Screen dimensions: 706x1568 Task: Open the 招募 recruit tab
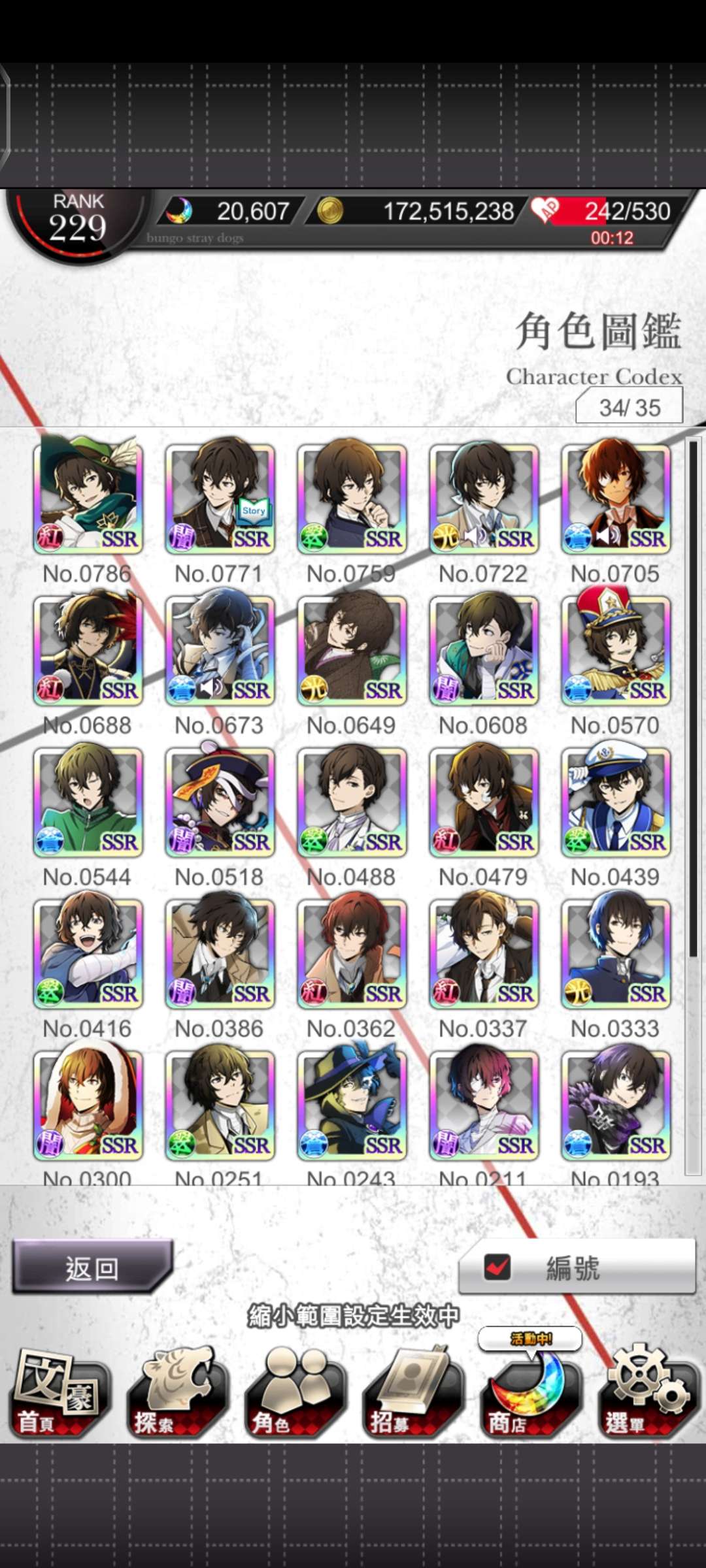[x=412, y=1392]
